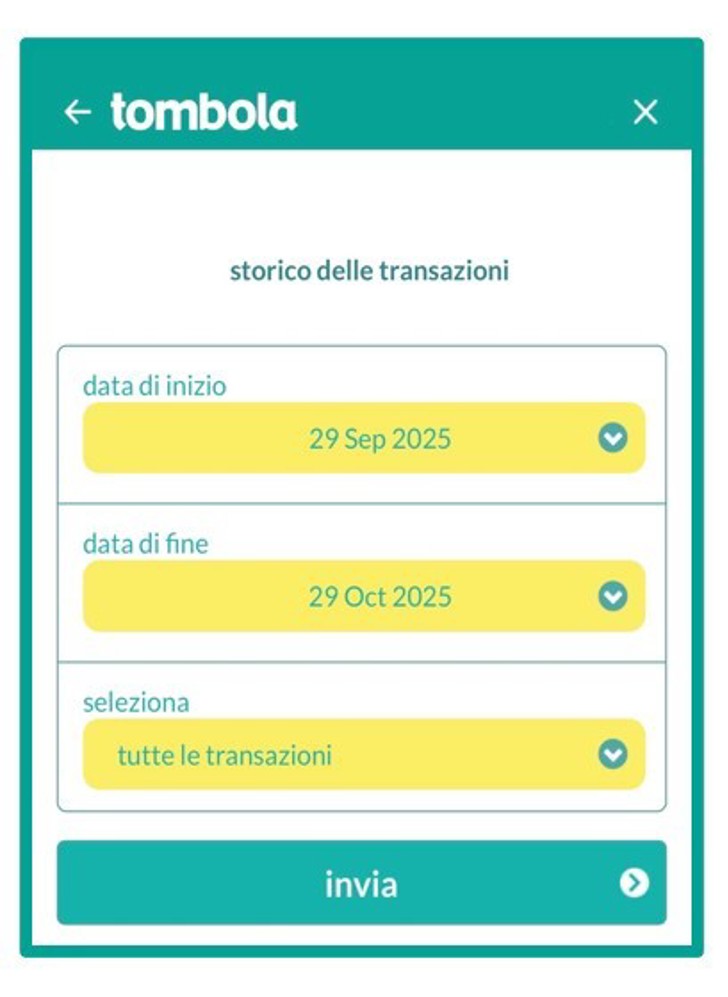Viewport: 728px width, 997px height.
Task: Click the tombola logo in the header
Action: pos(204,112)
